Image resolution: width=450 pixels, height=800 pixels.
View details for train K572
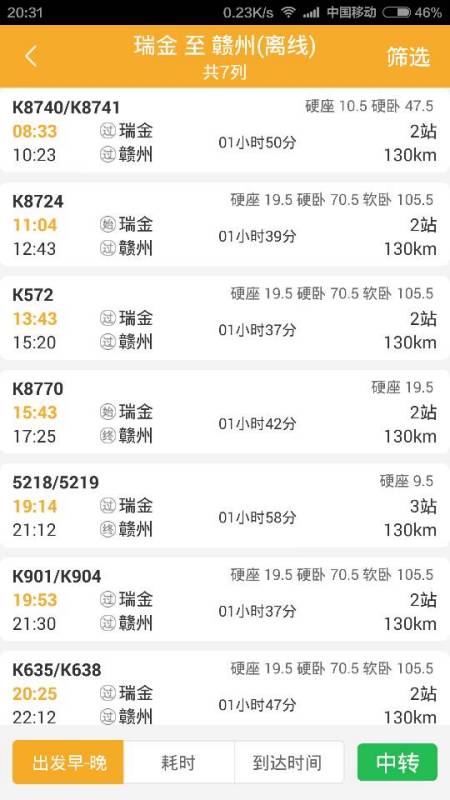click(225, 318)
